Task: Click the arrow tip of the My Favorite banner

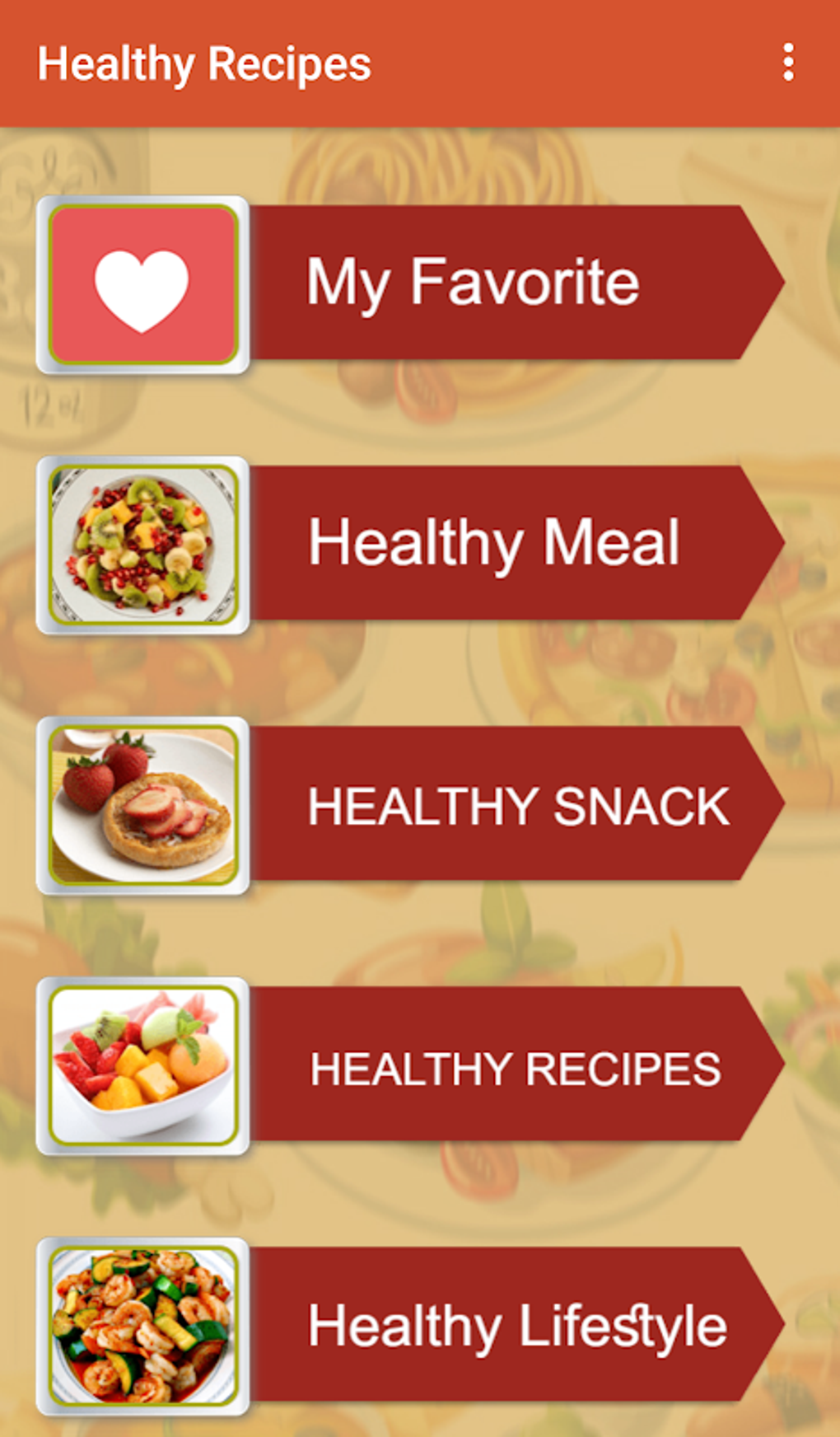Action: tap(766, 283)
